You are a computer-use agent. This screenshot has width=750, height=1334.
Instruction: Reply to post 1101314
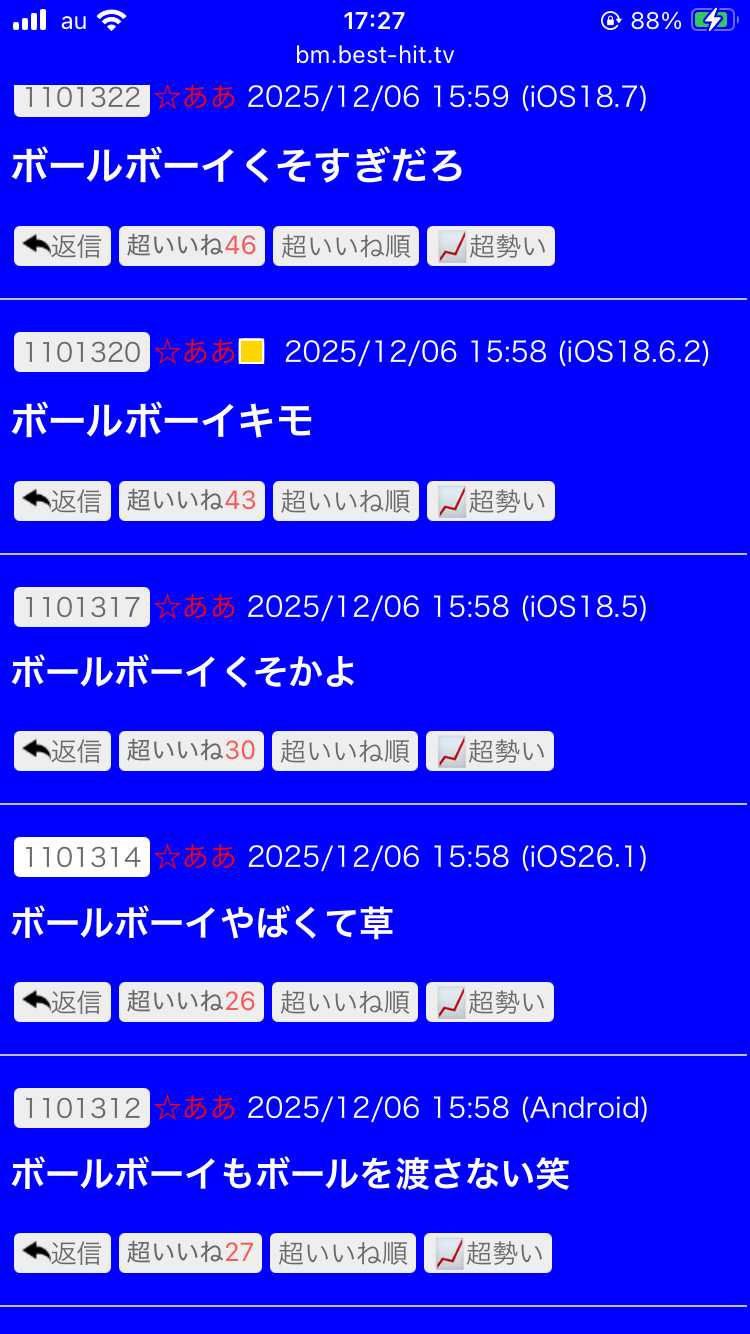(x=62, y=1002)
